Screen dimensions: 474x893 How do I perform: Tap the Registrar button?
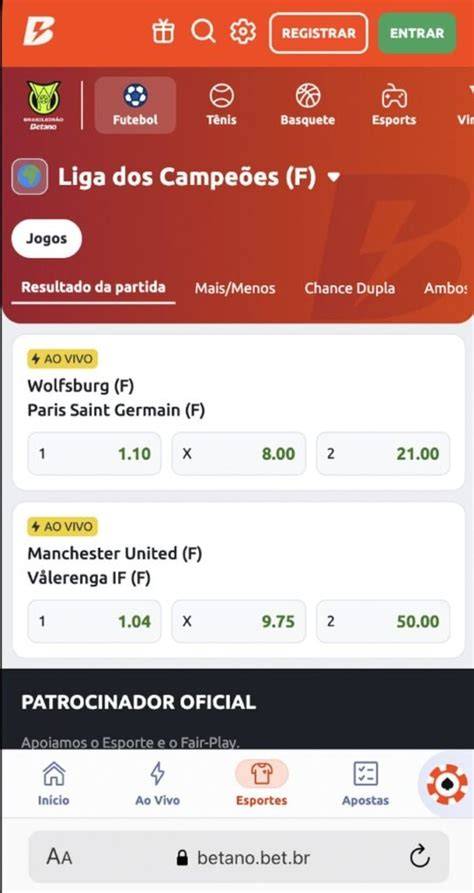[318, 33]
